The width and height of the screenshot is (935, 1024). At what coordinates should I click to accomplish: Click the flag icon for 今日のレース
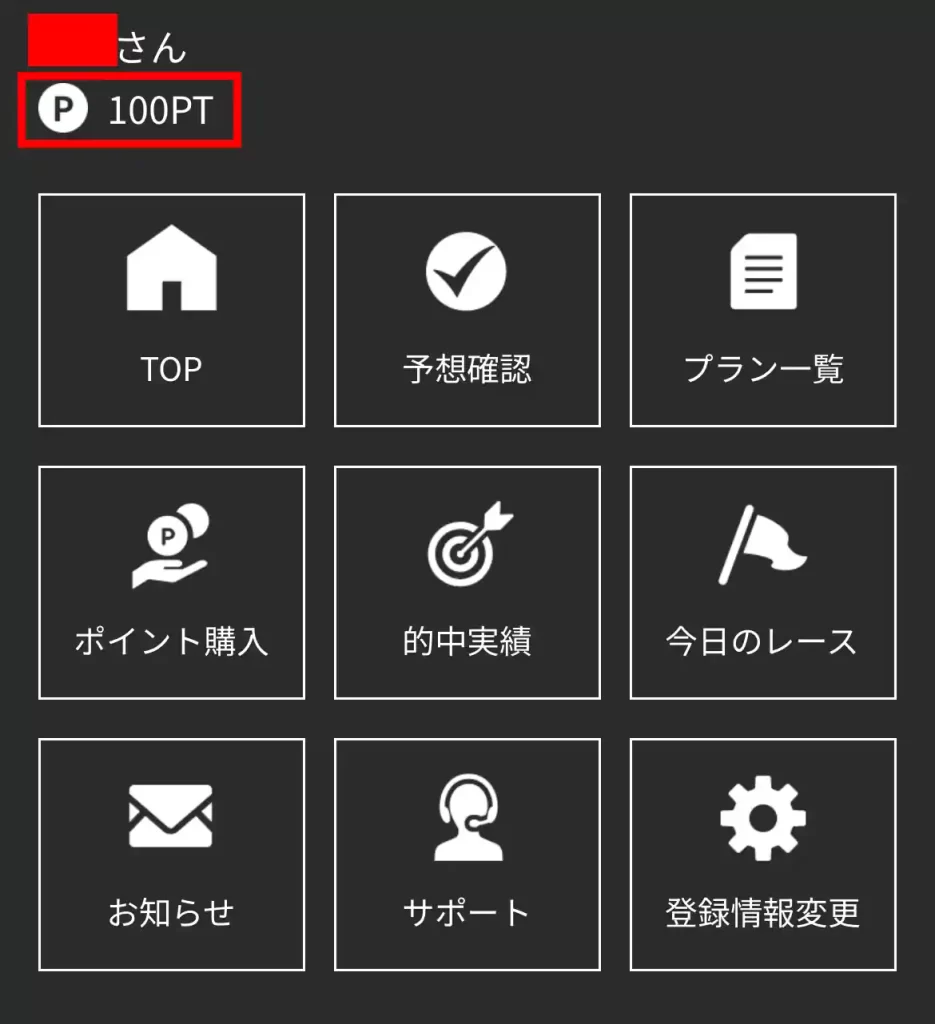click(x=763, y=545)
